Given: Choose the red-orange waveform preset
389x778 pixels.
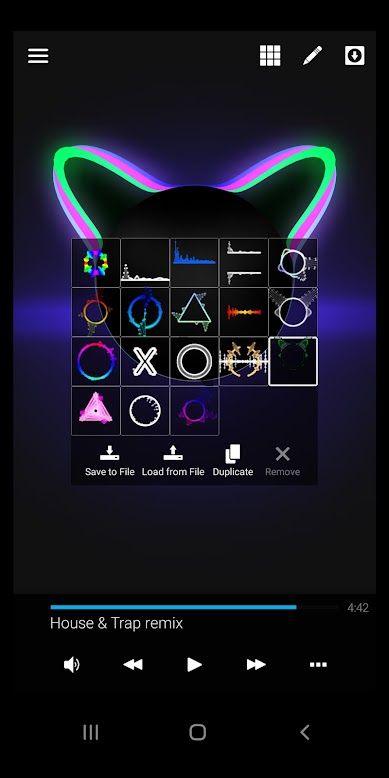Looking at the screenshot, I should pos(244,312).
